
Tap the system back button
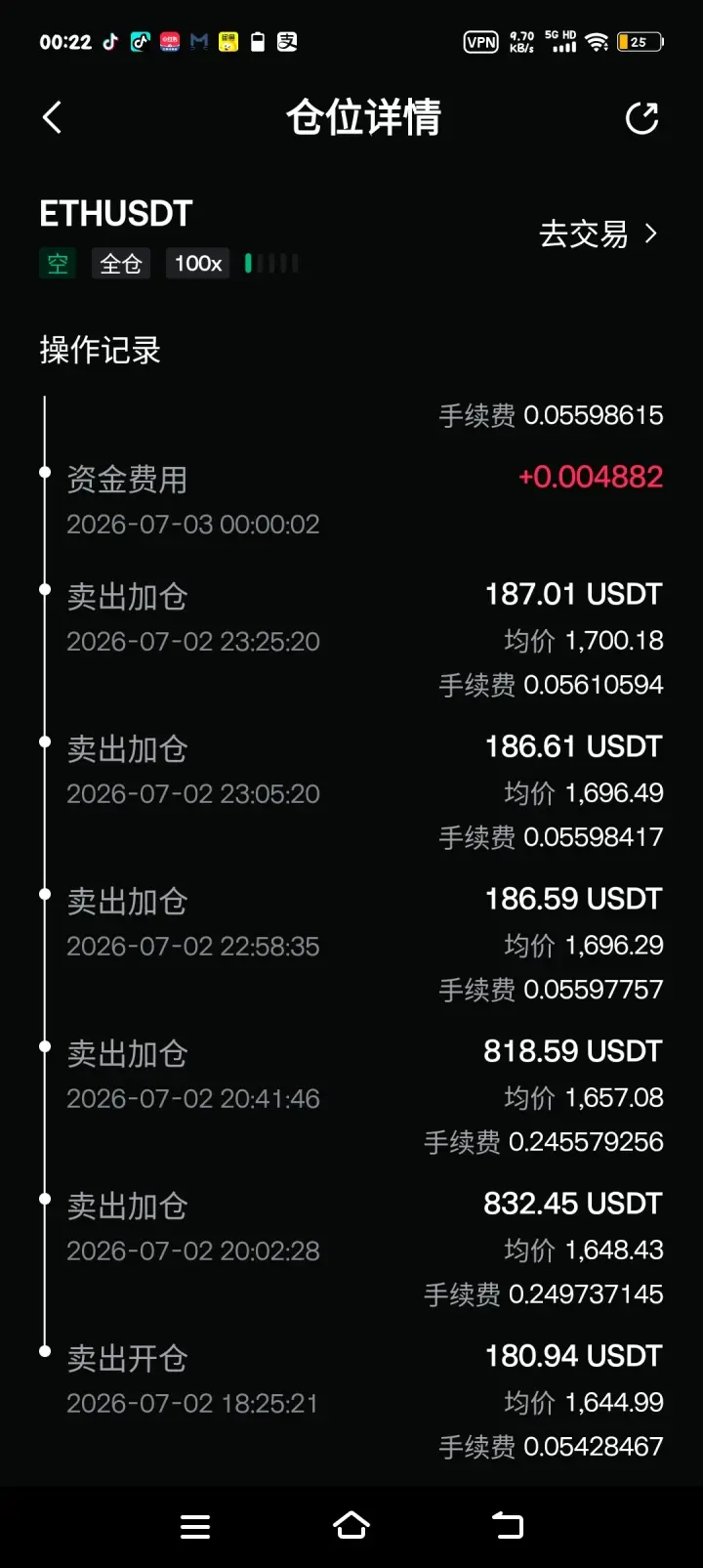point(507,1526)
